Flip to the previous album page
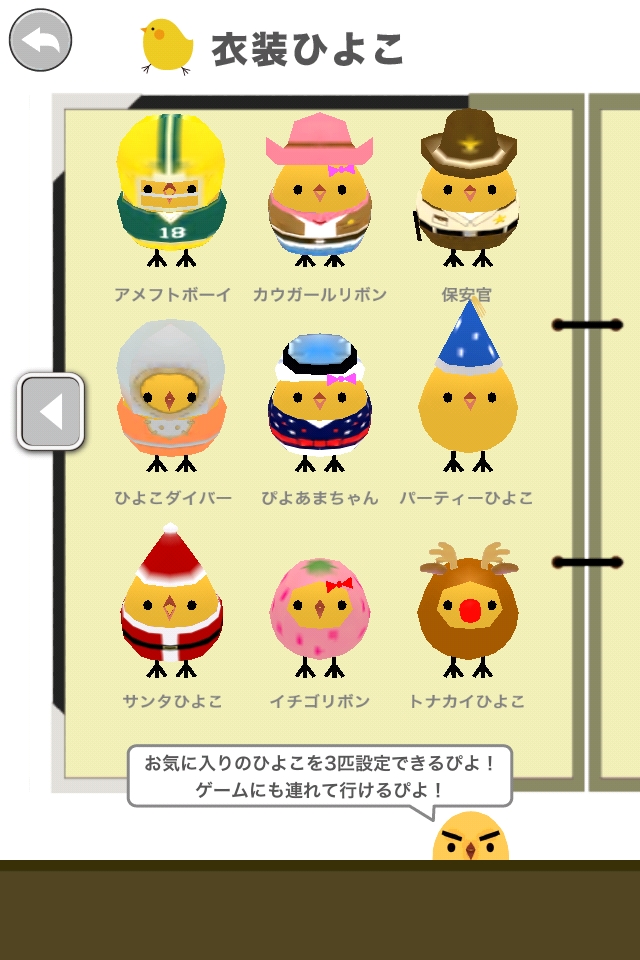The width and height of the screenshot is (640, 960). pyautogui.click(x=51, y=411)
